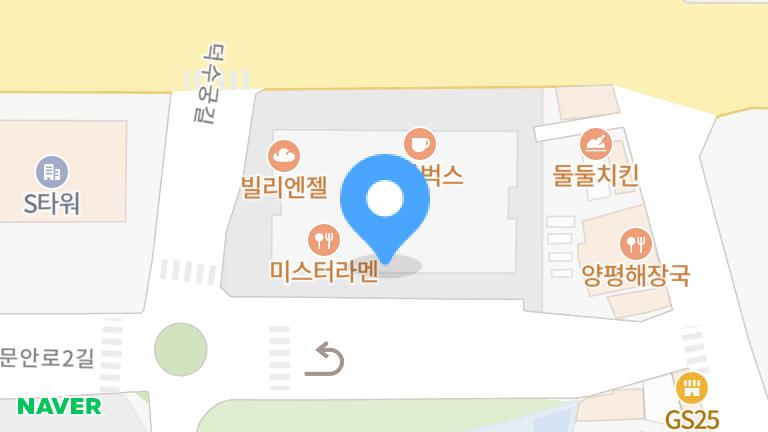The width and height of the screenshot is (768, 432).
Task: Open the GS25 convenience store marker
Action: point(691,389)
